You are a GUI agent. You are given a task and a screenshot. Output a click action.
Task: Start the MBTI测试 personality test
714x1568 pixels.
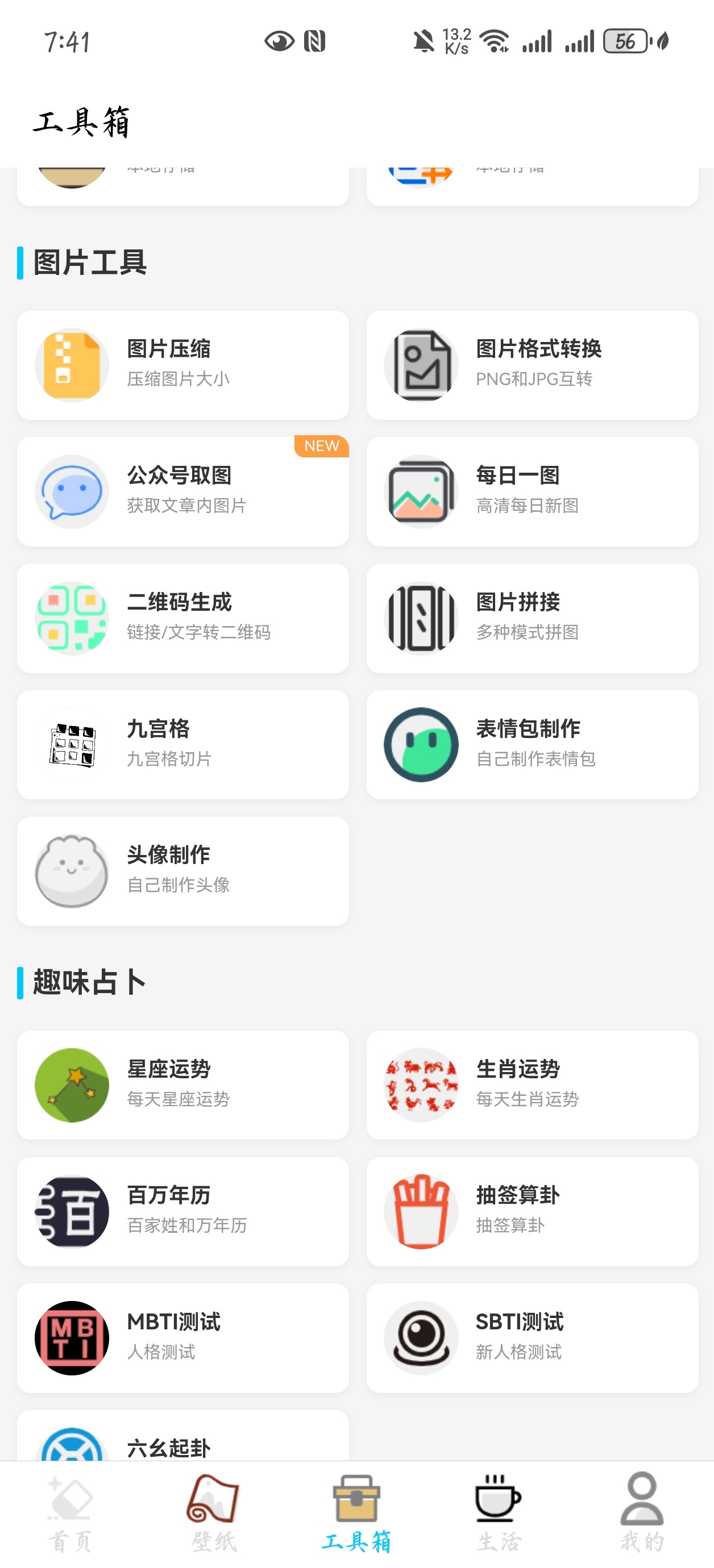coord(183,1338)
